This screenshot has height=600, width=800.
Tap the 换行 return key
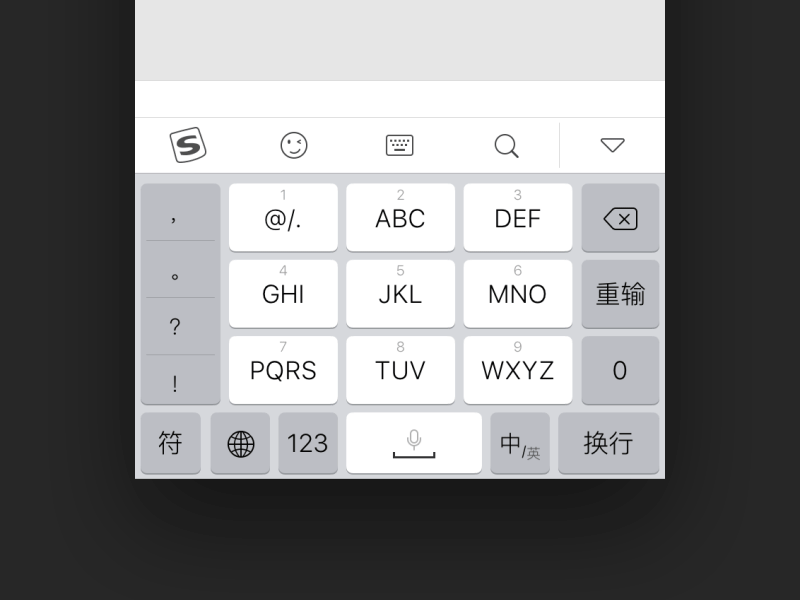(x=608, y=443)
